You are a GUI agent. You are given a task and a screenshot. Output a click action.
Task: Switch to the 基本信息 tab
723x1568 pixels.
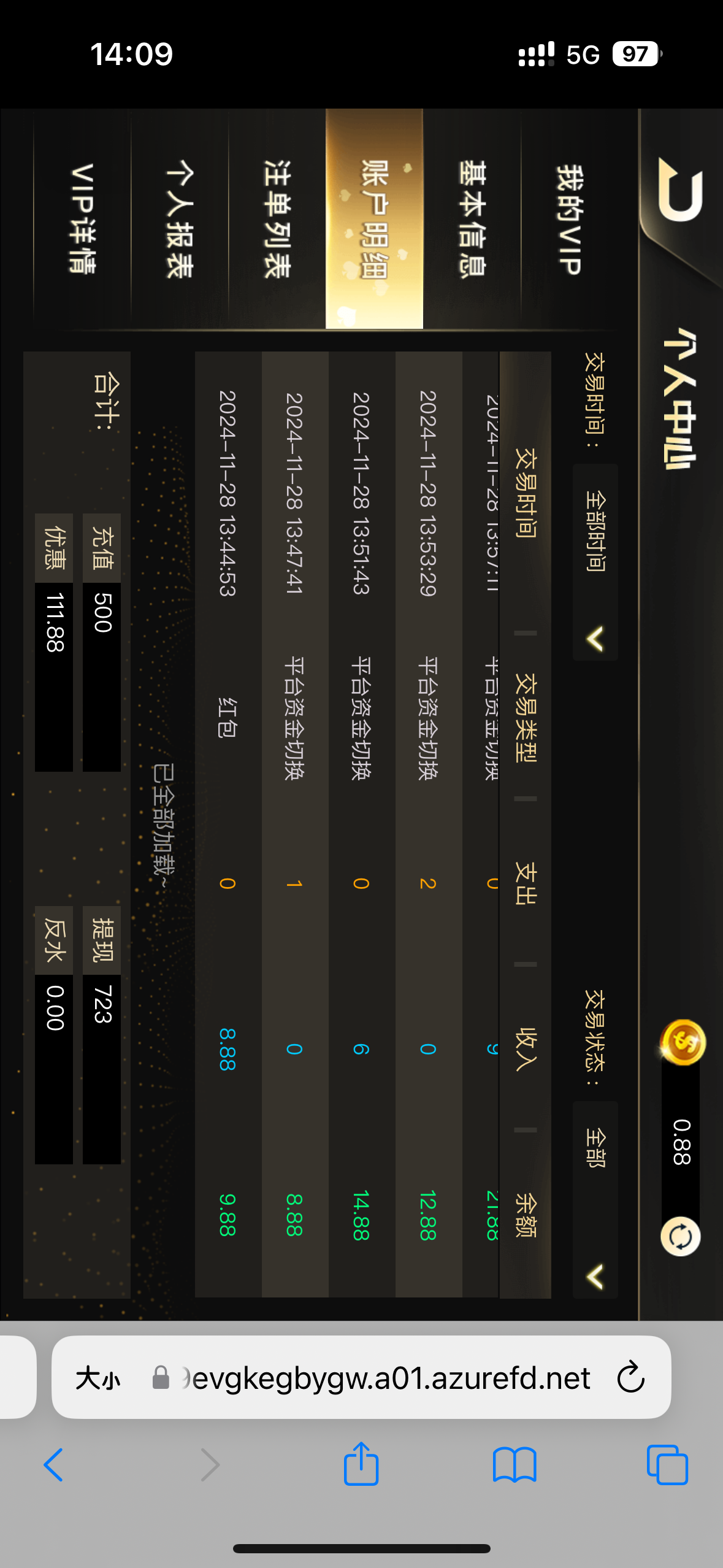(472, 219)
